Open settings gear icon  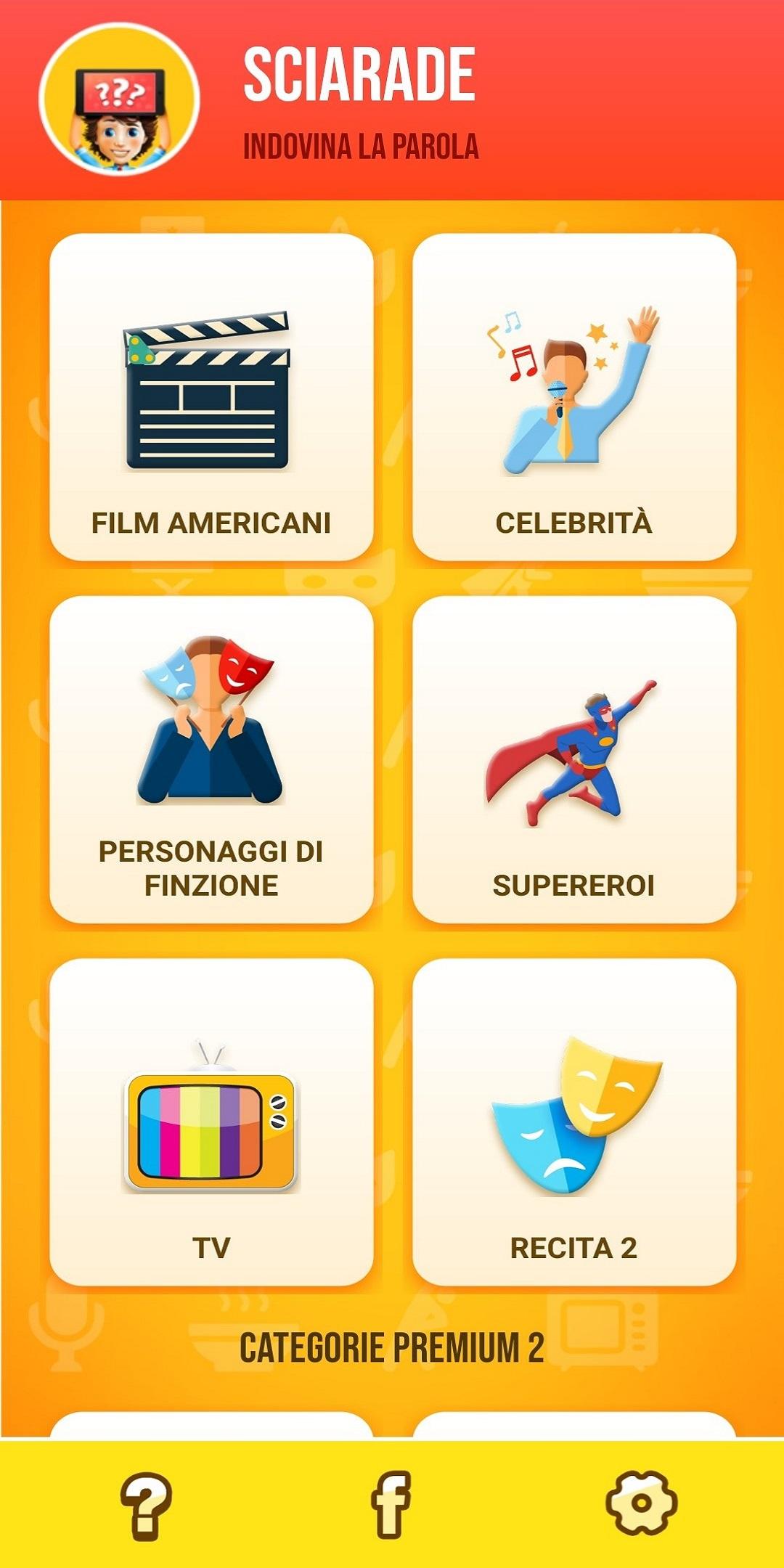pos(642,1503)
